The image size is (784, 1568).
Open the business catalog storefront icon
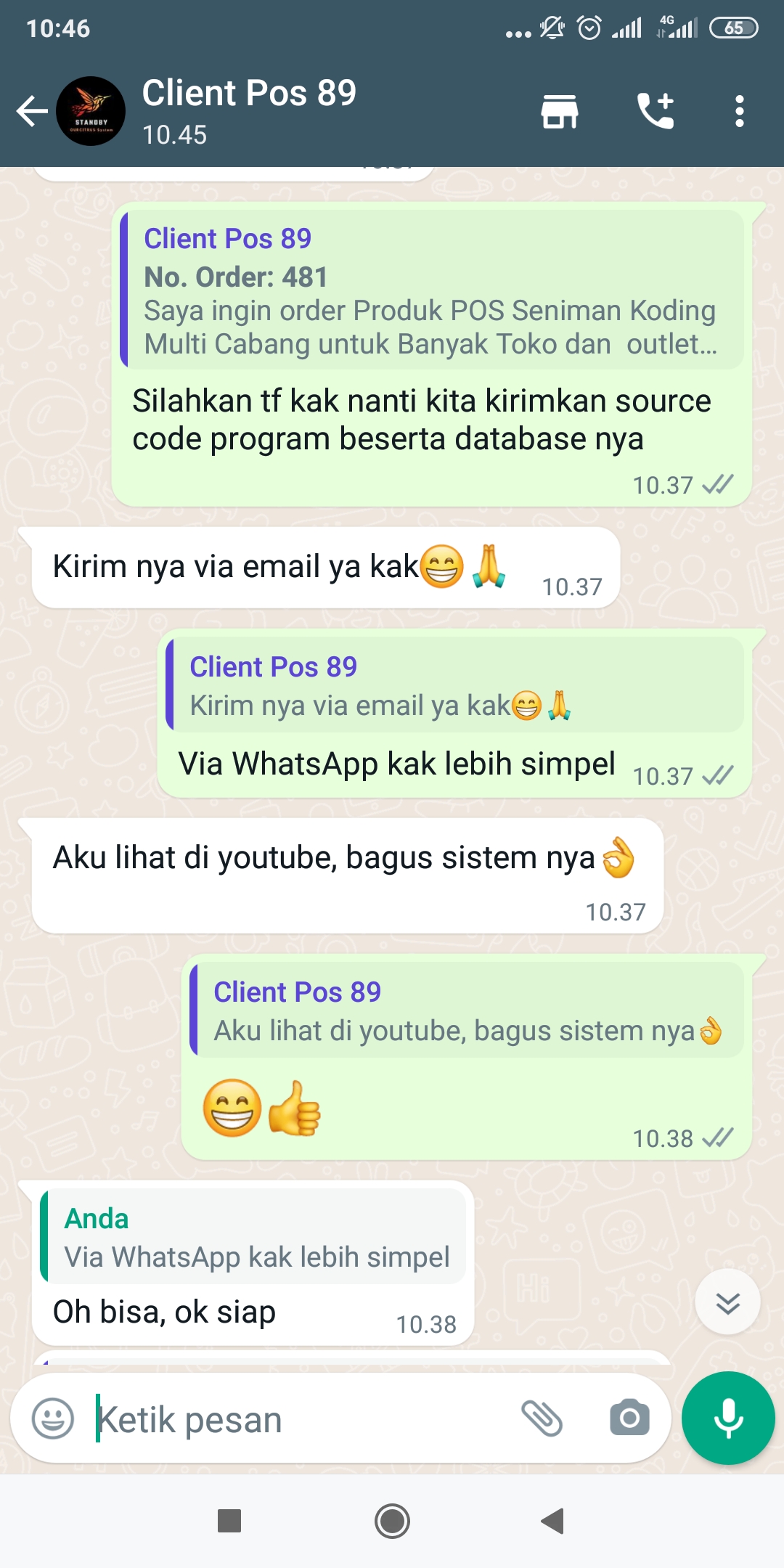click(560, 111)
